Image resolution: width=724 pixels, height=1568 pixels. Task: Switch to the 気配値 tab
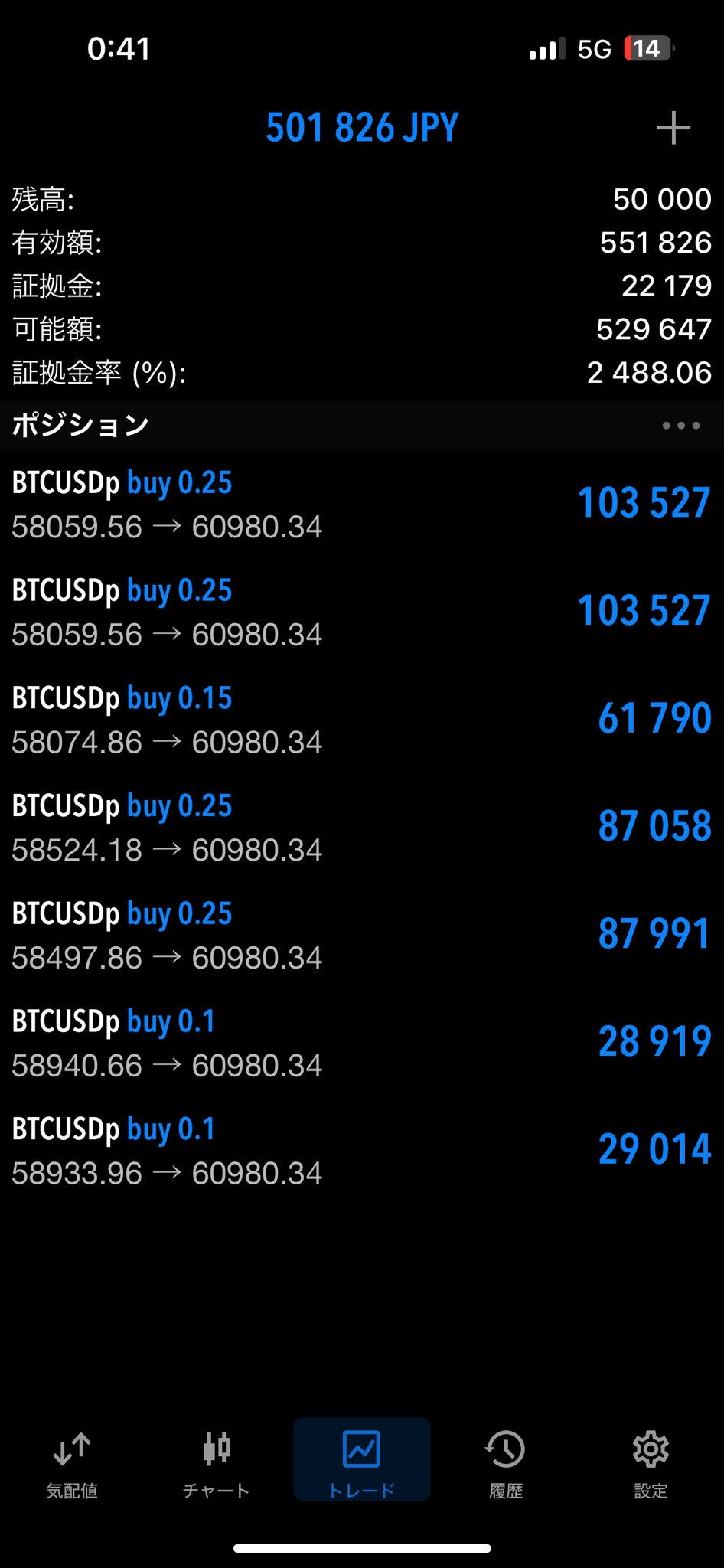(72, 1463)
